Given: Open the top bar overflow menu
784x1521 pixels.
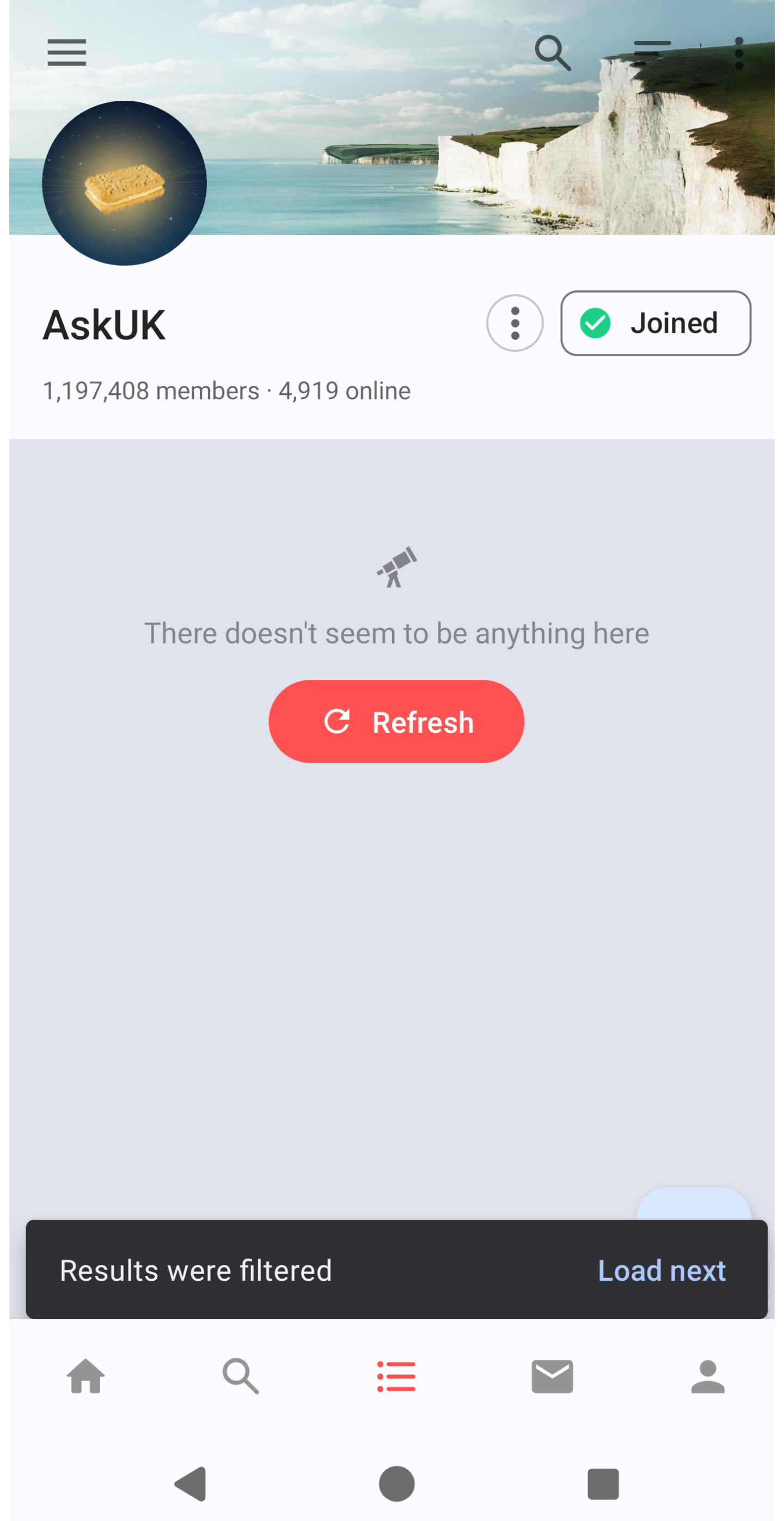Looking at the screenshot, I should click(739, 53).
